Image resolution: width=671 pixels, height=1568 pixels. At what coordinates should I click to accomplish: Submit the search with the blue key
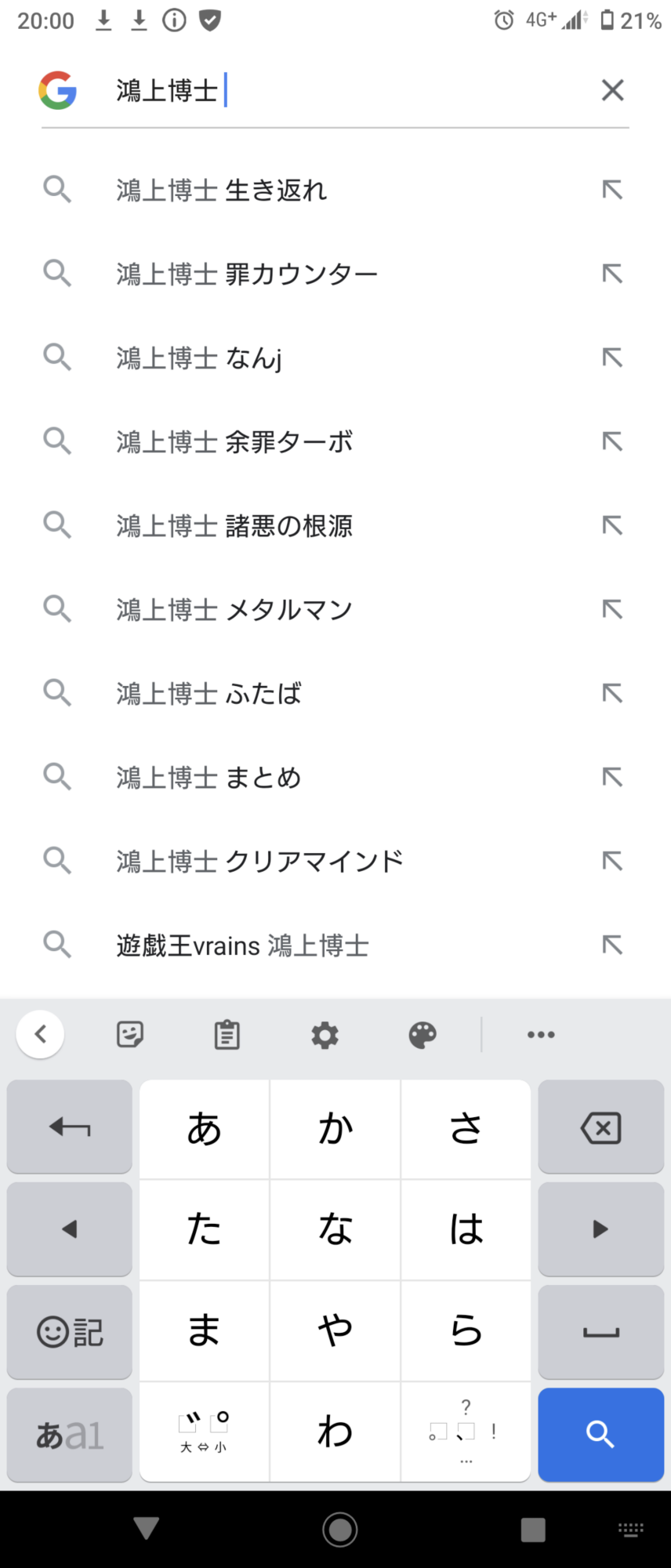coord(600,1434)
